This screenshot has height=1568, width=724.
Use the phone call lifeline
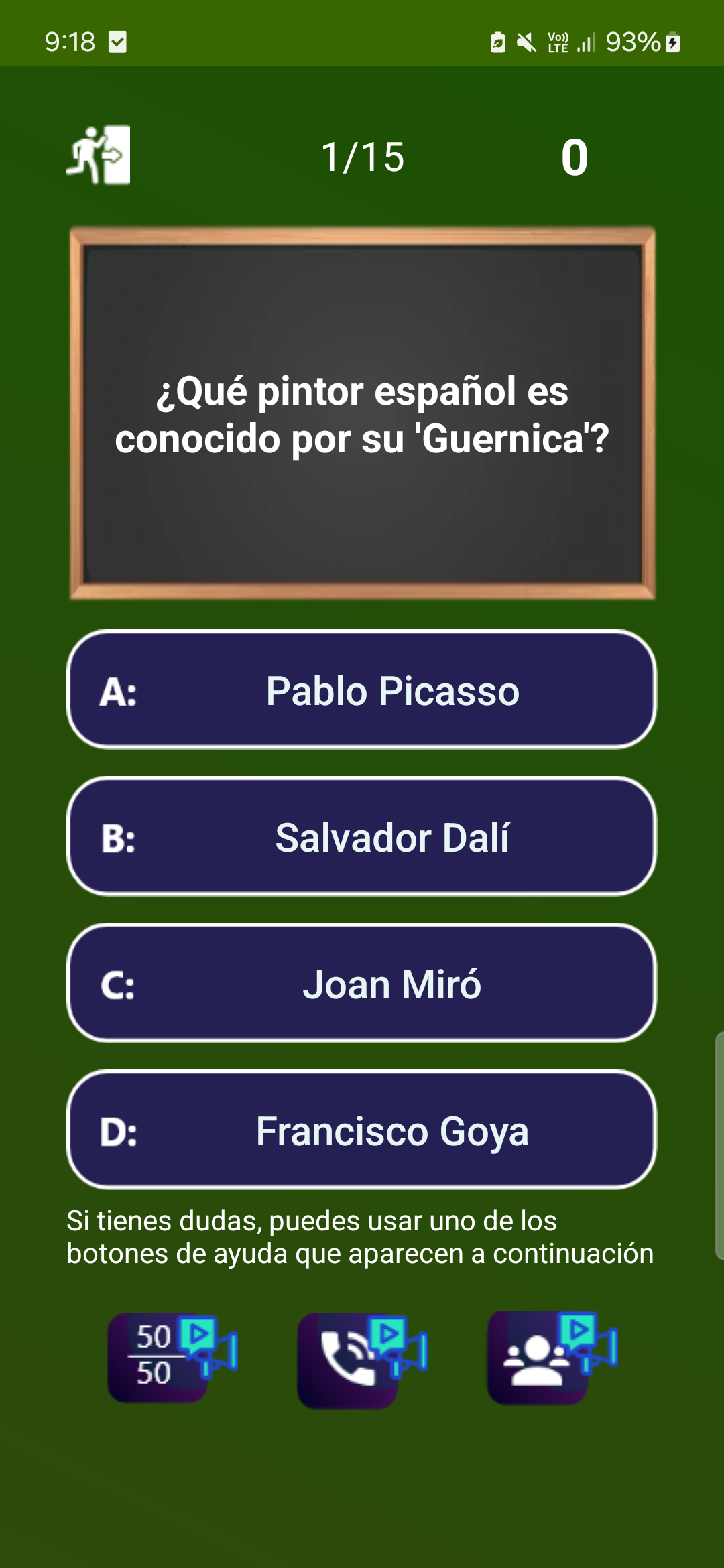click(349, 1360)
